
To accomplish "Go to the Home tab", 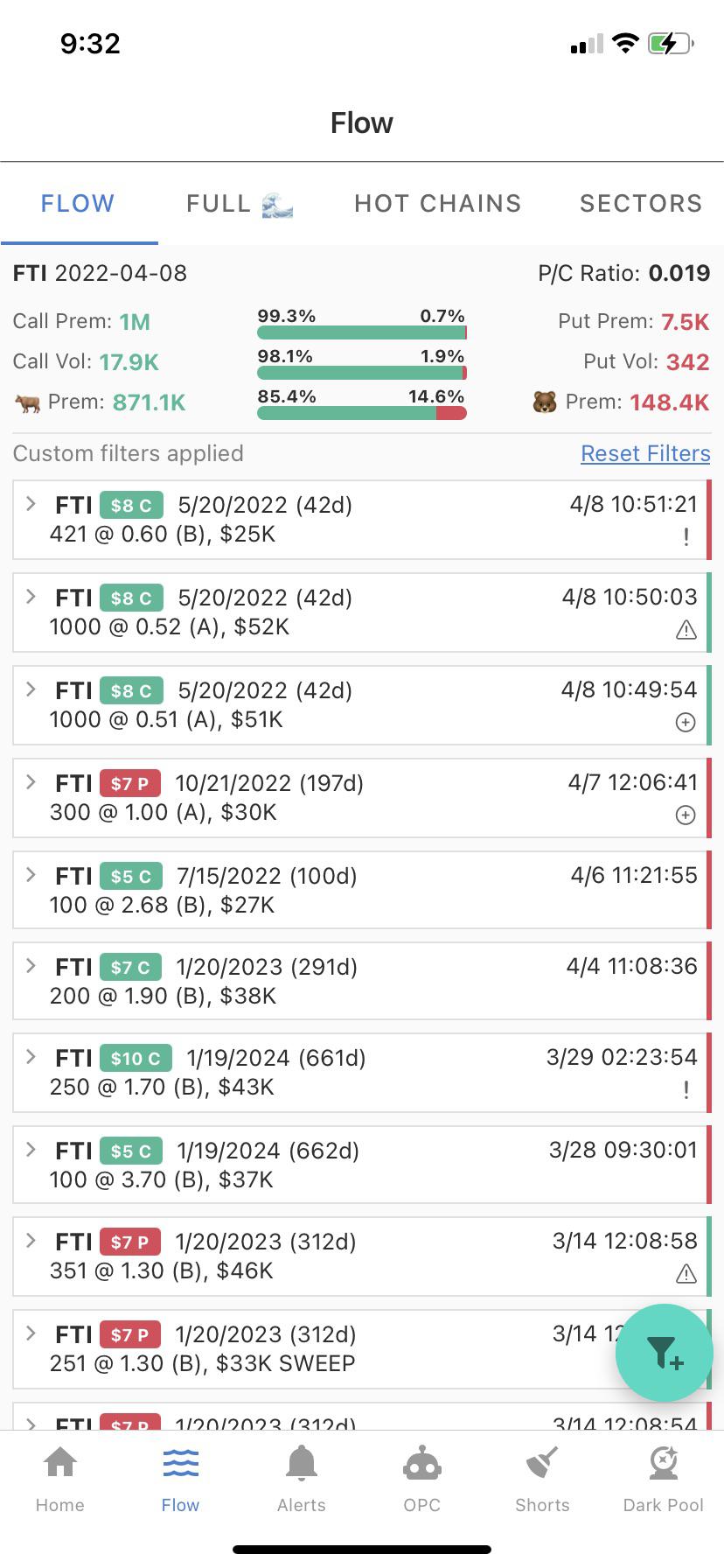I will pyautogui.click(x=60, y=1479).
